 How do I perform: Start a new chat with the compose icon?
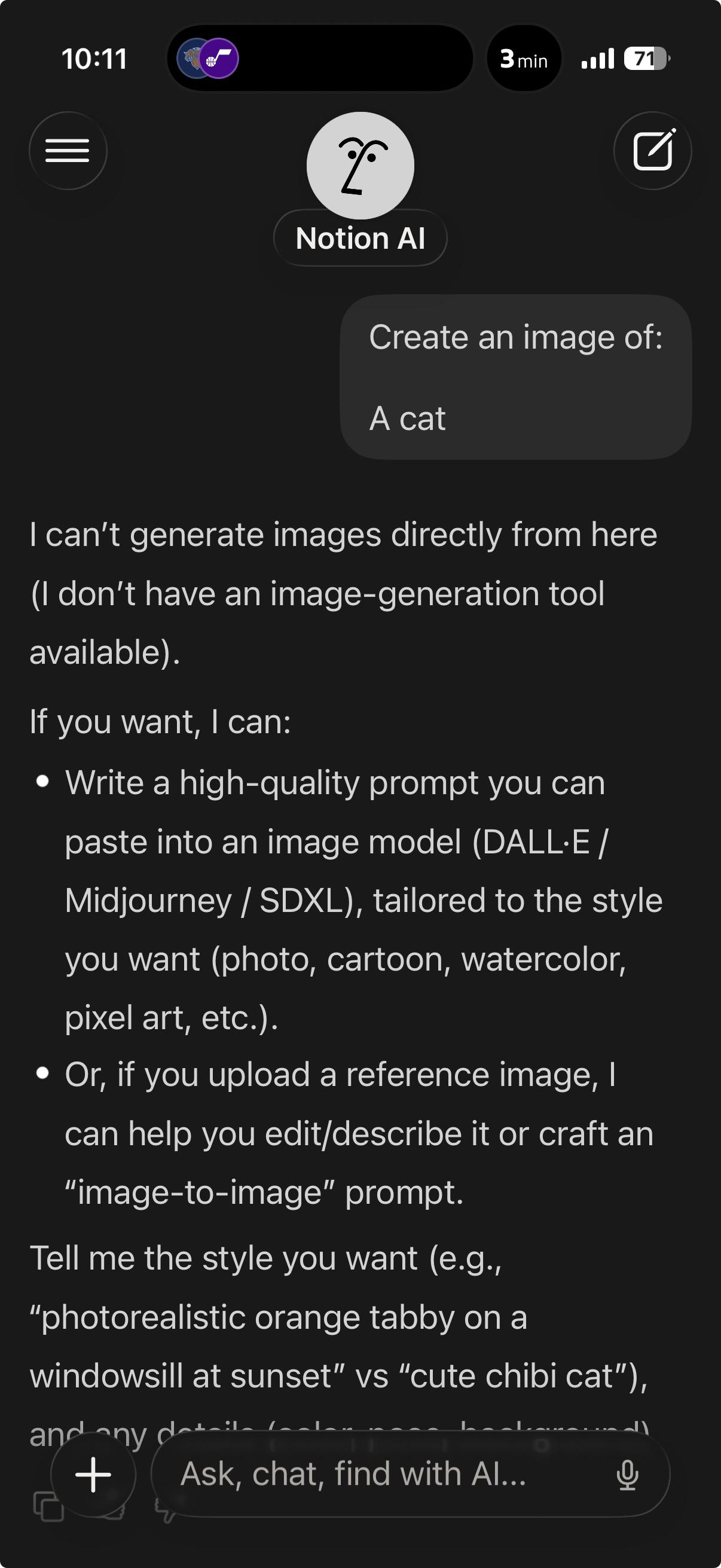(x=652, y=151)
